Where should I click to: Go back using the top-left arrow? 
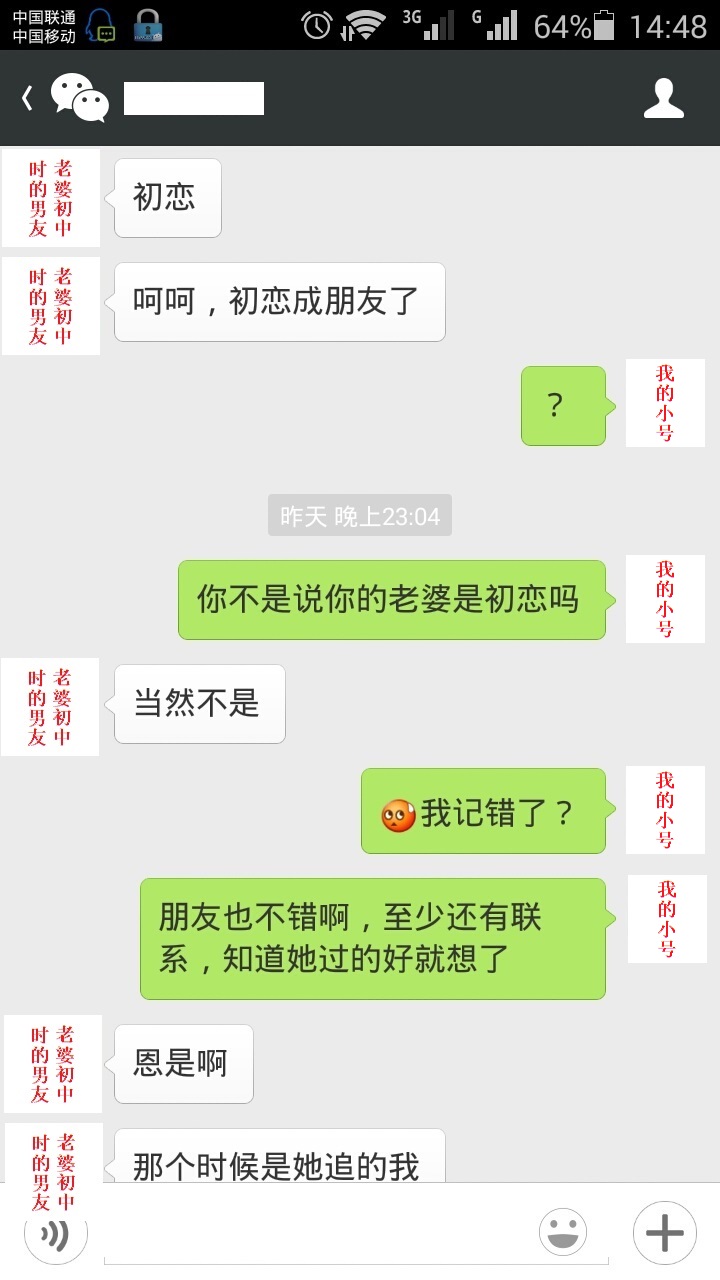click(27, 98)
